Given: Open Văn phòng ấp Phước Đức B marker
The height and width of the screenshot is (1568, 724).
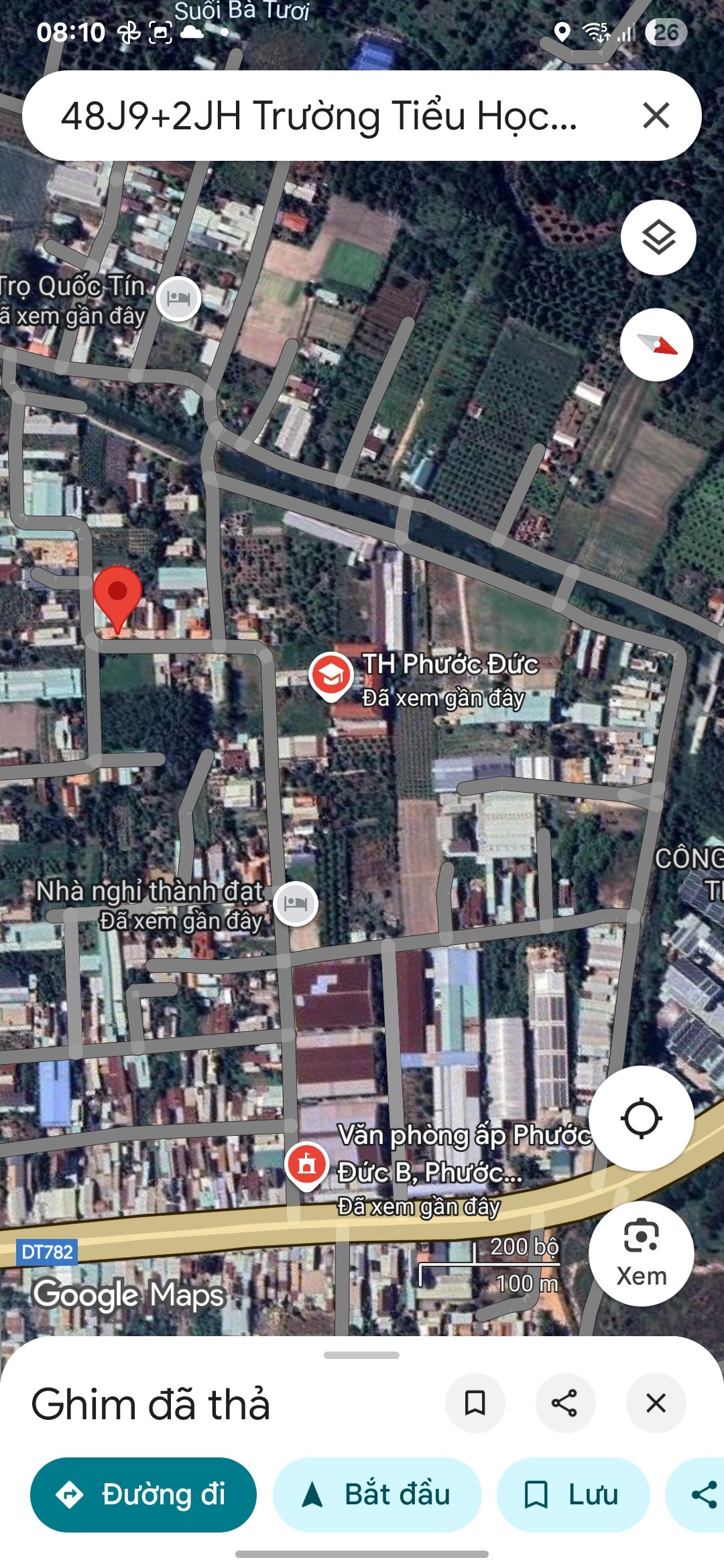Looking at the screenshot, I should click(307, 1166).
